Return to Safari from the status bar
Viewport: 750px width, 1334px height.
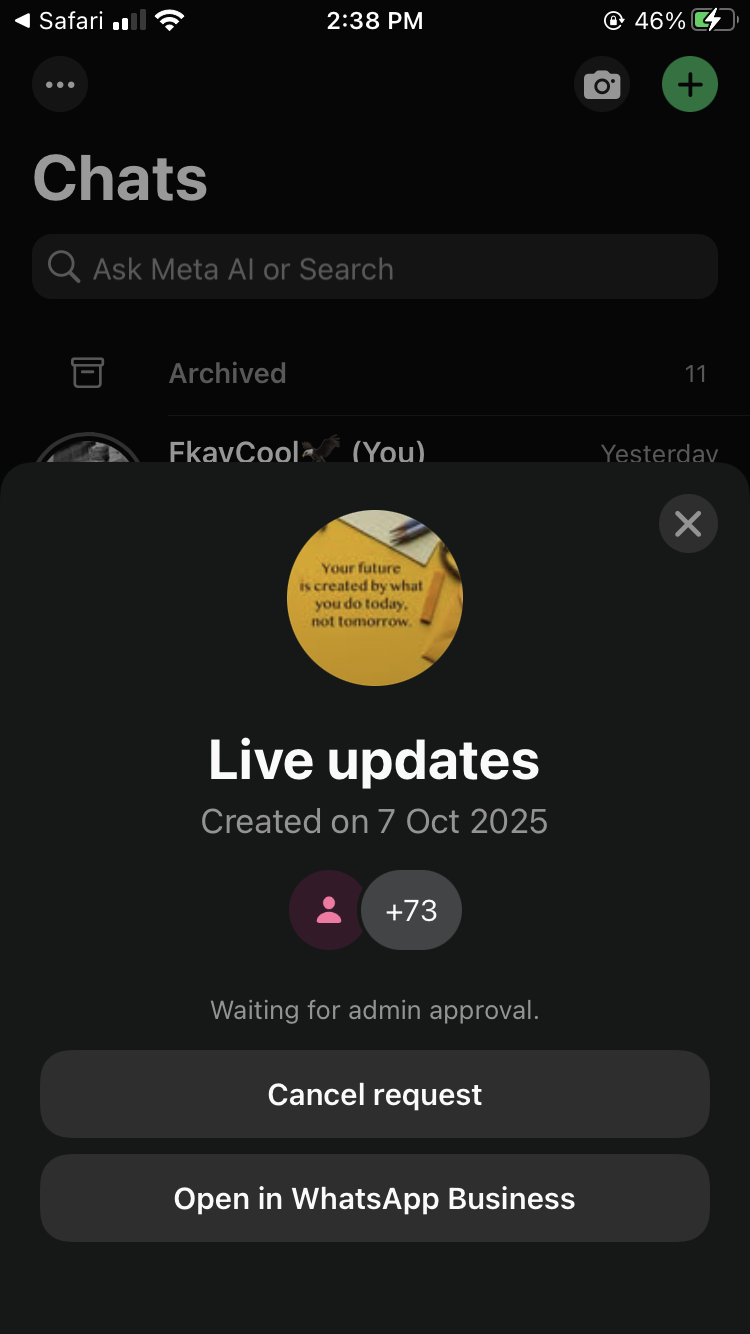[58, 21]
